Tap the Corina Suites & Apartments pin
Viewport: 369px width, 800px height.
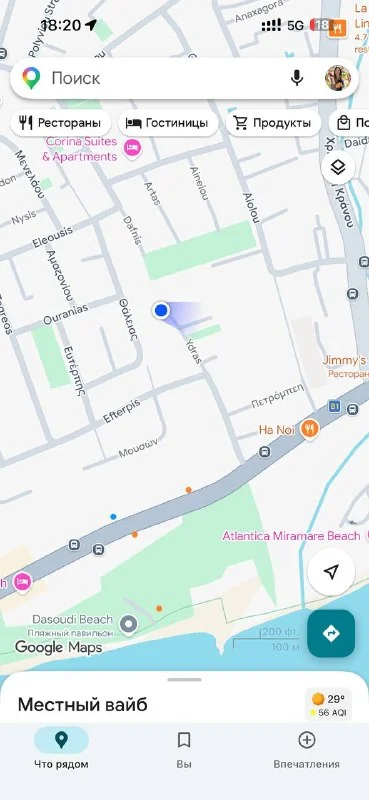[133, 148]
